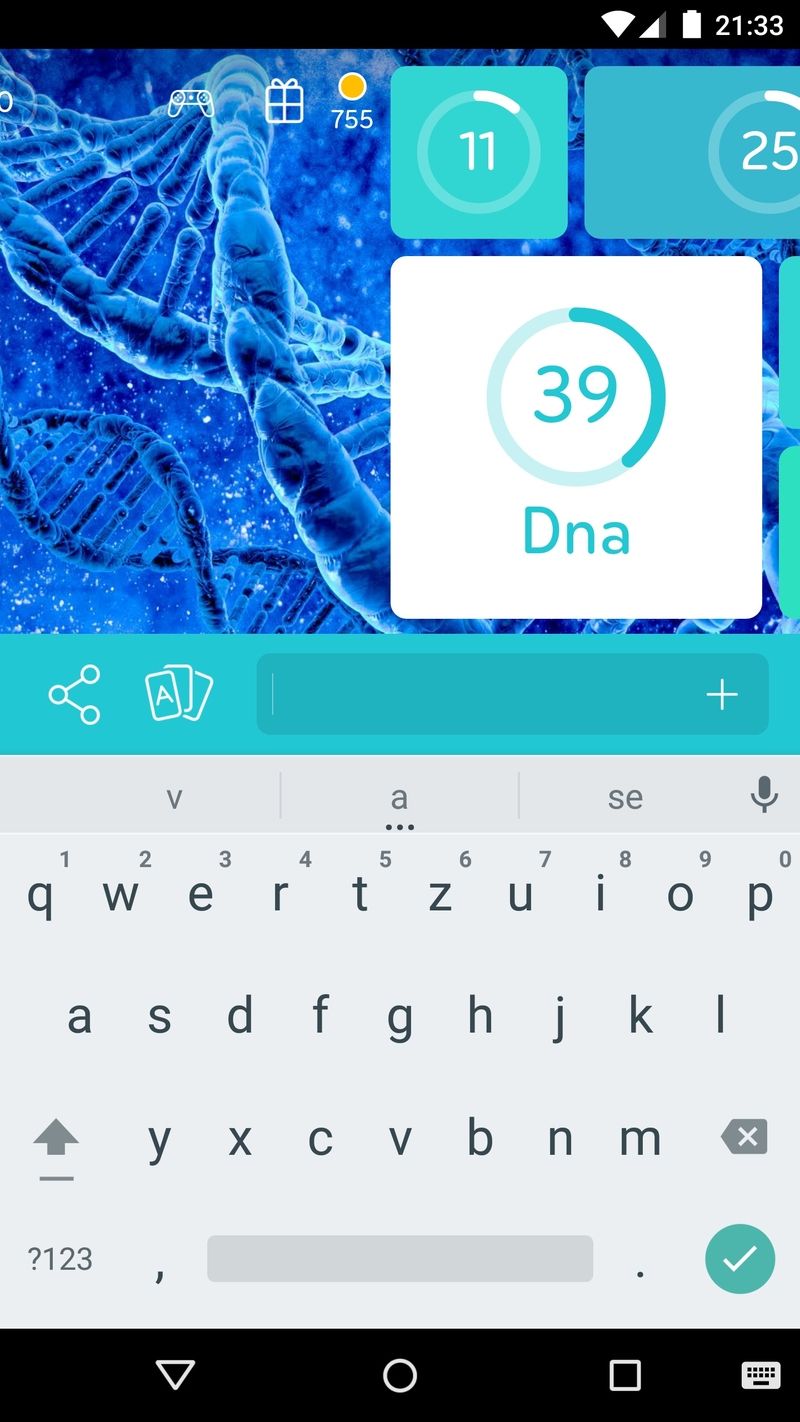The image size is (800, 1422).
Task: Choose keyboard suggestion "se"
Action: (x=625, y=797)
